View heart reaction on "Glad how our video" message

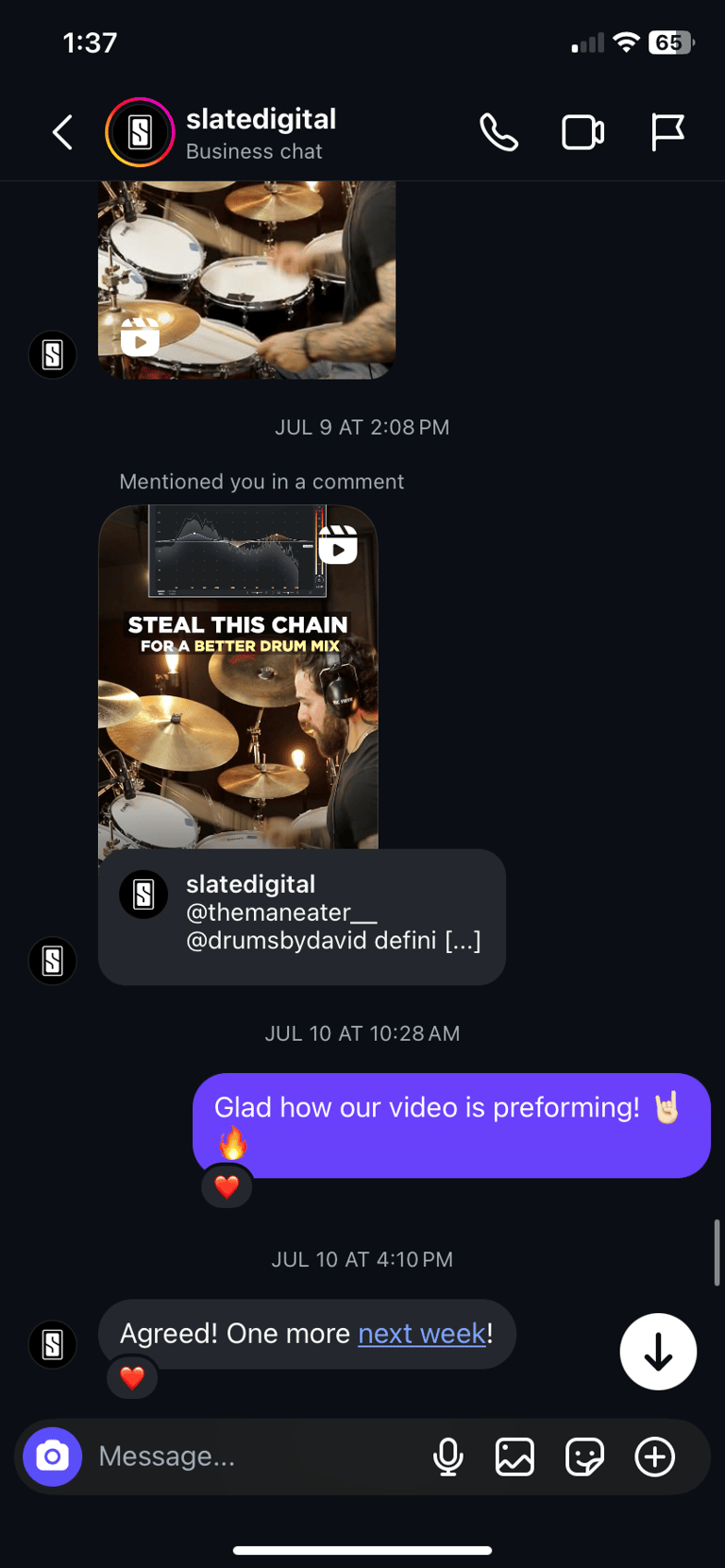[227, 1186]
